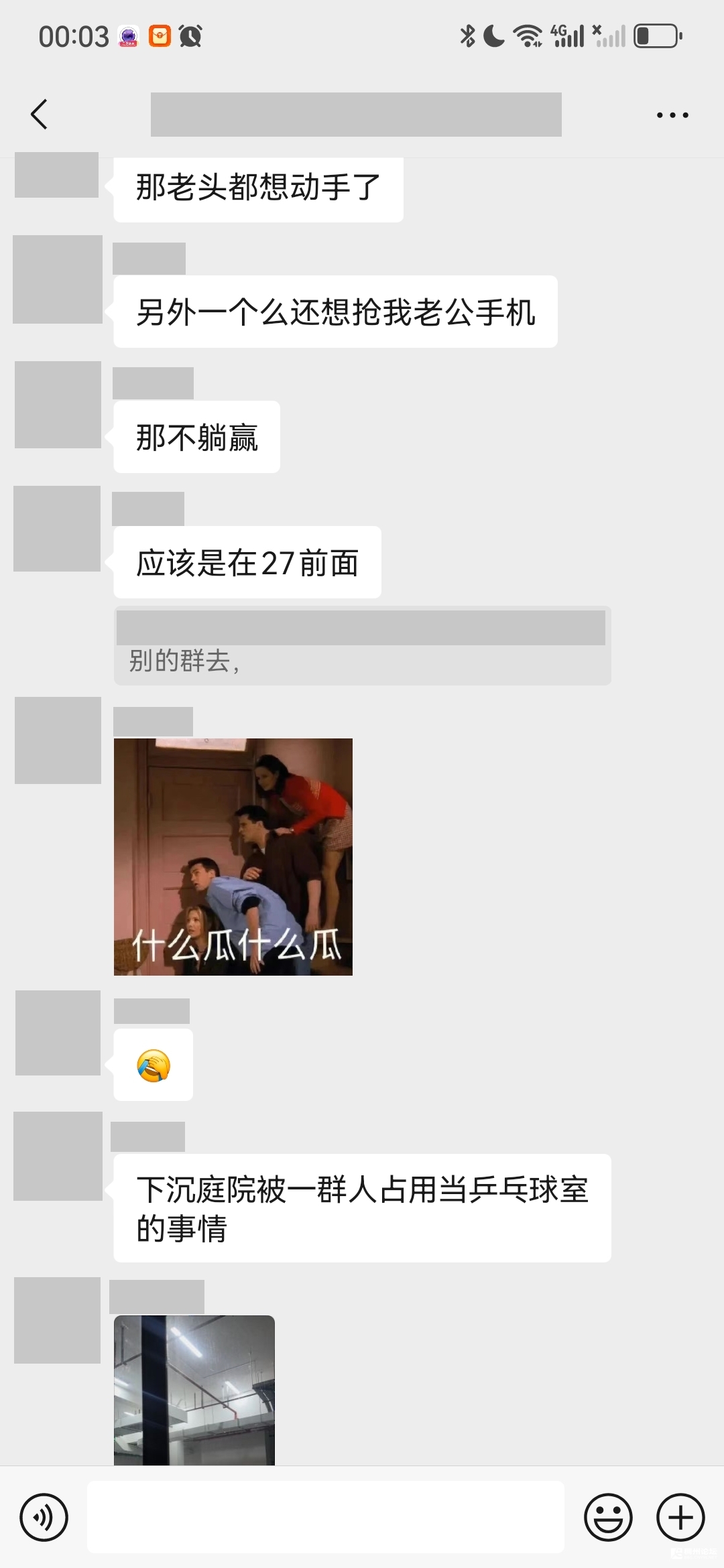Open the emoji sticker panel
The image size is (724, 1568).
pos(608,1517)
